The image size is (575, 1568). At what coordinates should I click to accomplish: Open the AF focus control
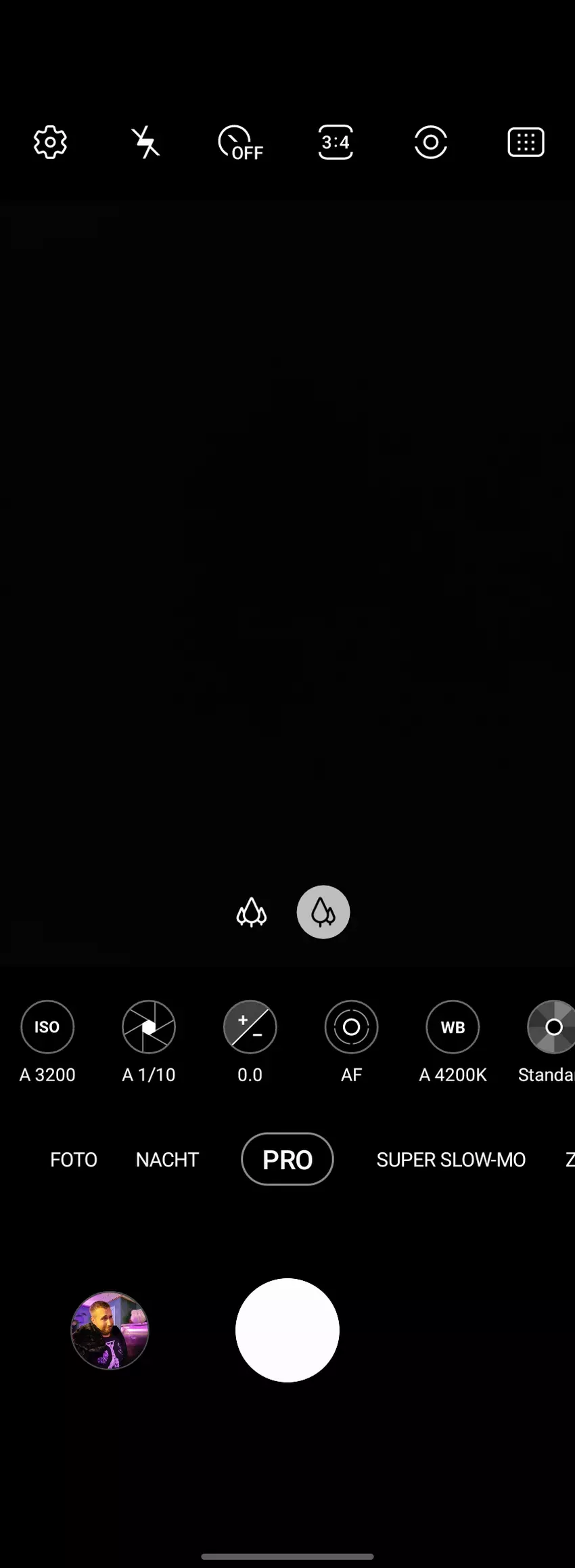tap(351, 1027)
